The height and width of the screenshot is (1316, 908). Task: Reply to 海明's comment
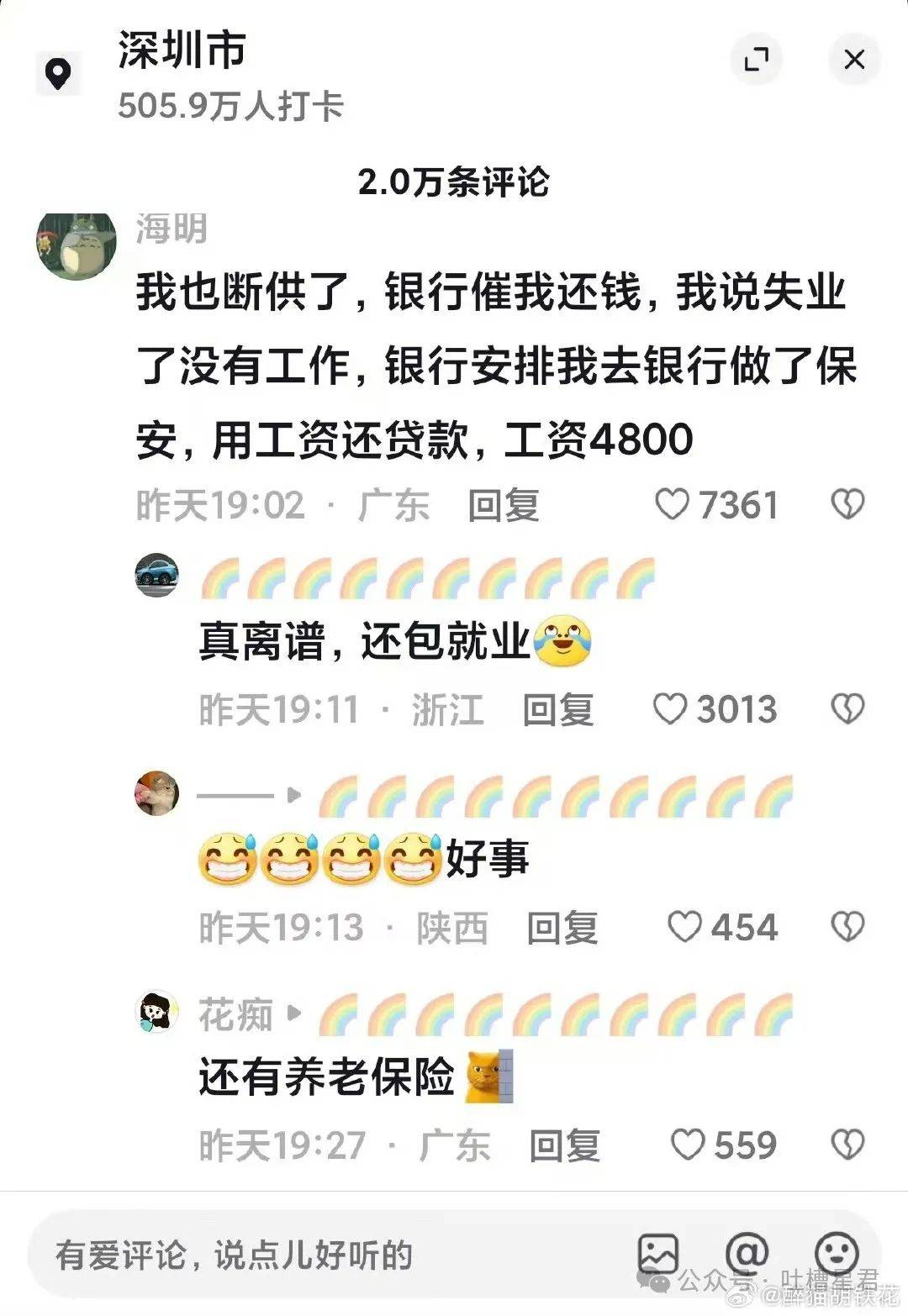(x=503, y=506)
